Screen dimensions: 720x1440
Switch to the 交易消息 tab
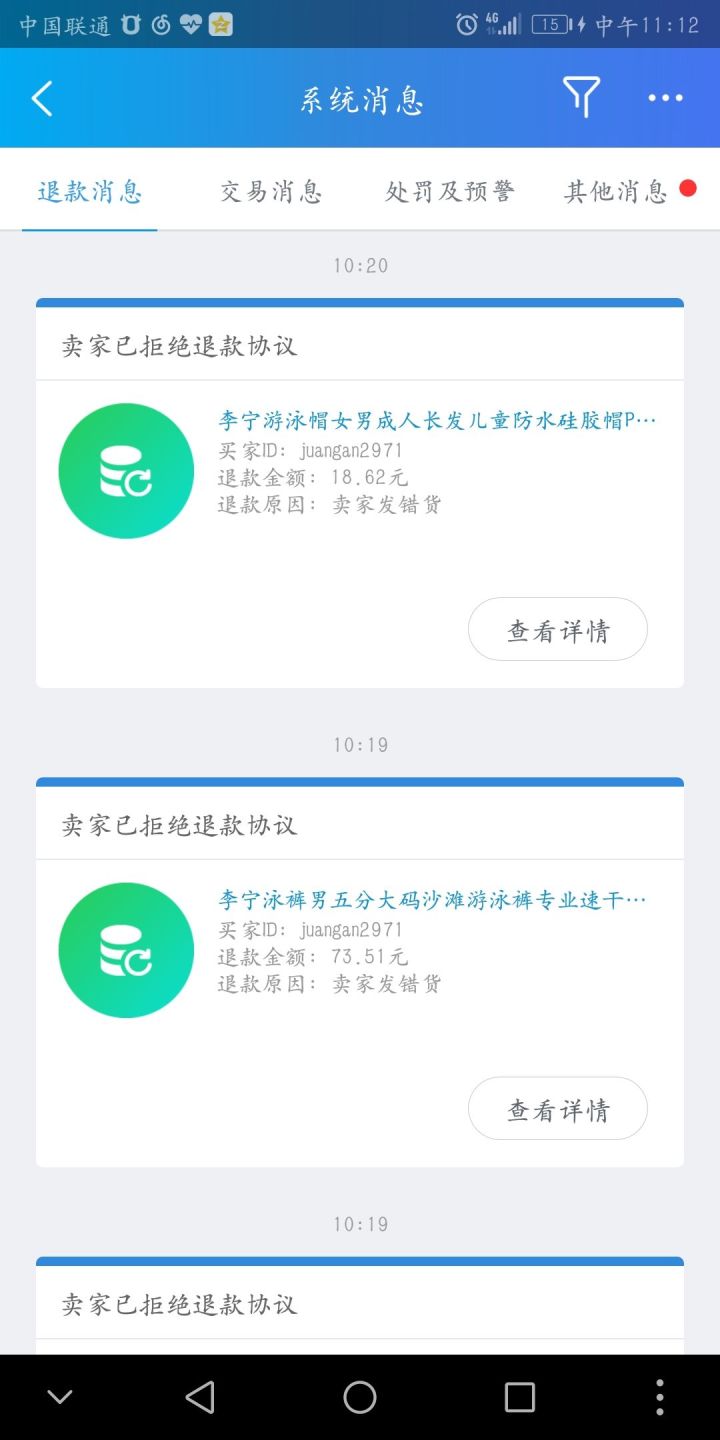click(271, 191)
